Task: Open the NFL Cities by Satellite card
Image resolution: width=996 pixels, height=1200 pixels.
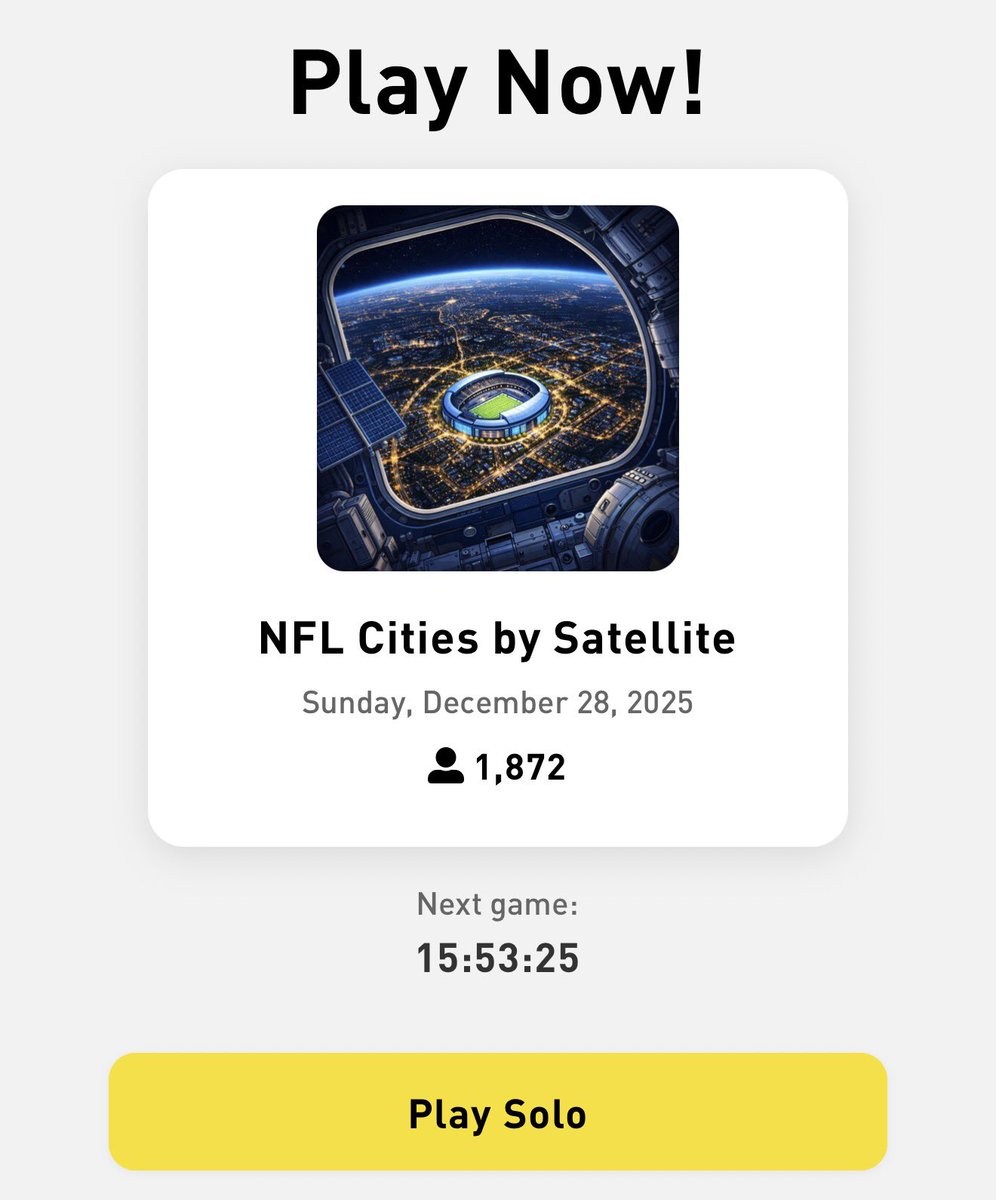Action: [497, 508]
